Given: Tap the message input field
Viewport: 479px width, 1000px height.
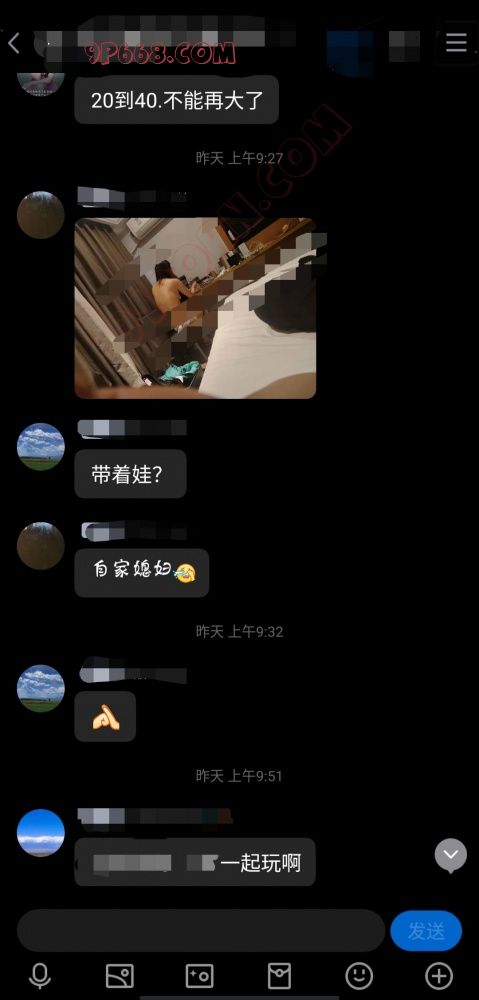Looking at the screenshot, I should click(x=201, y=930).
